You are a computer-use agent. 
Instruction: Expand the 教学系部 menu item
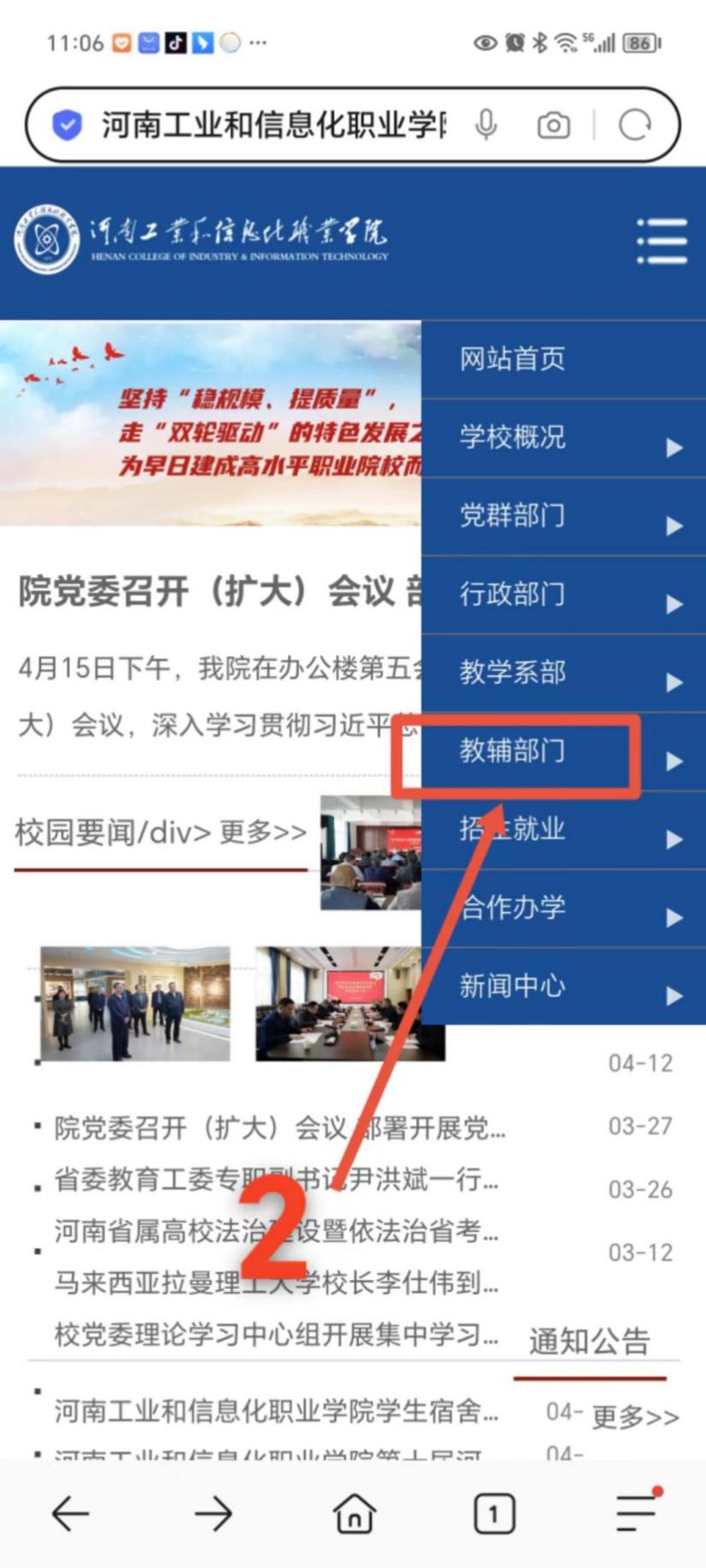(x=674, y=682)
